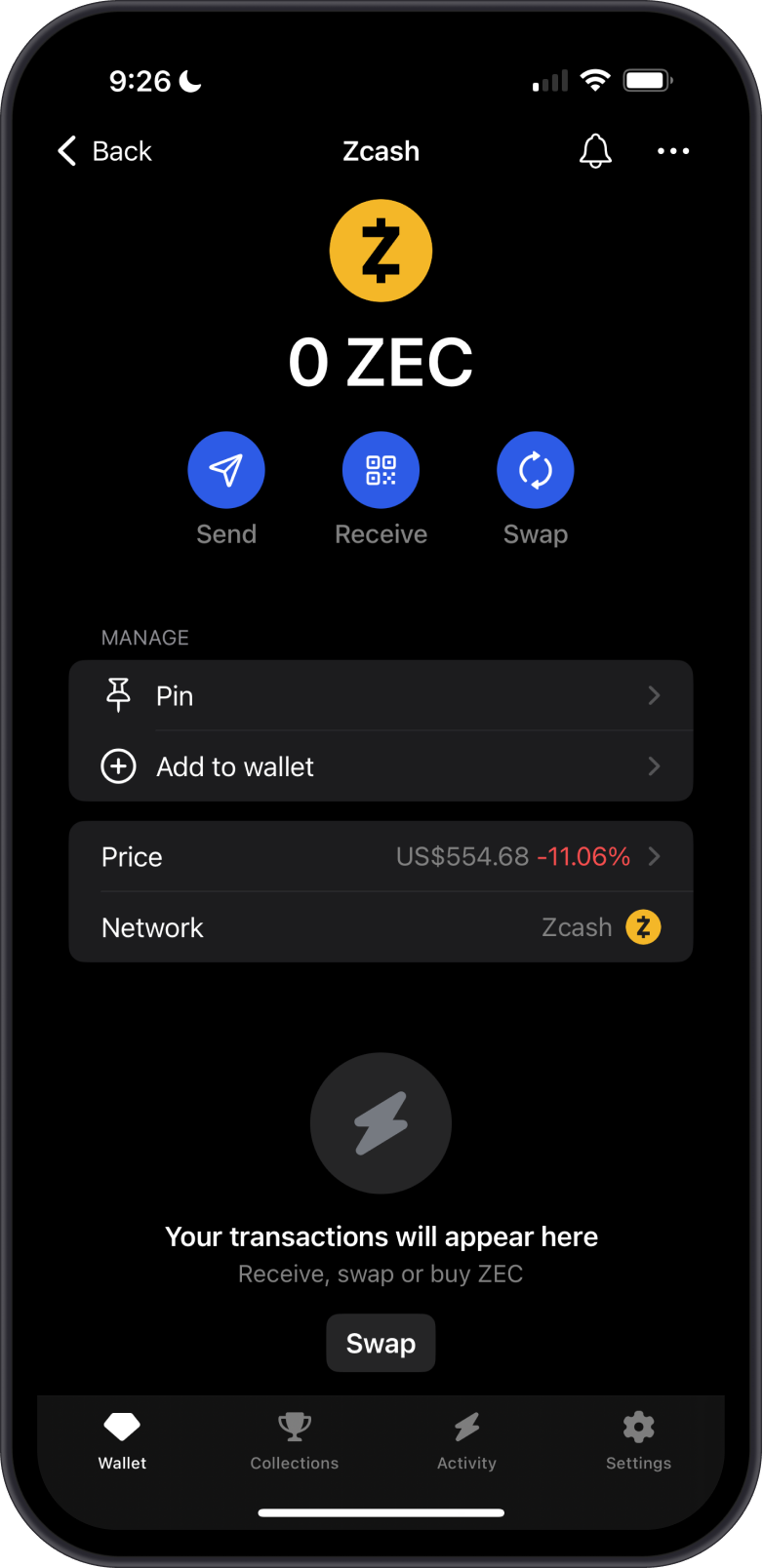The height and width of the screenshot is (1568, 763).
Task: Select the Send icon
Action: [x=226, y=469]
